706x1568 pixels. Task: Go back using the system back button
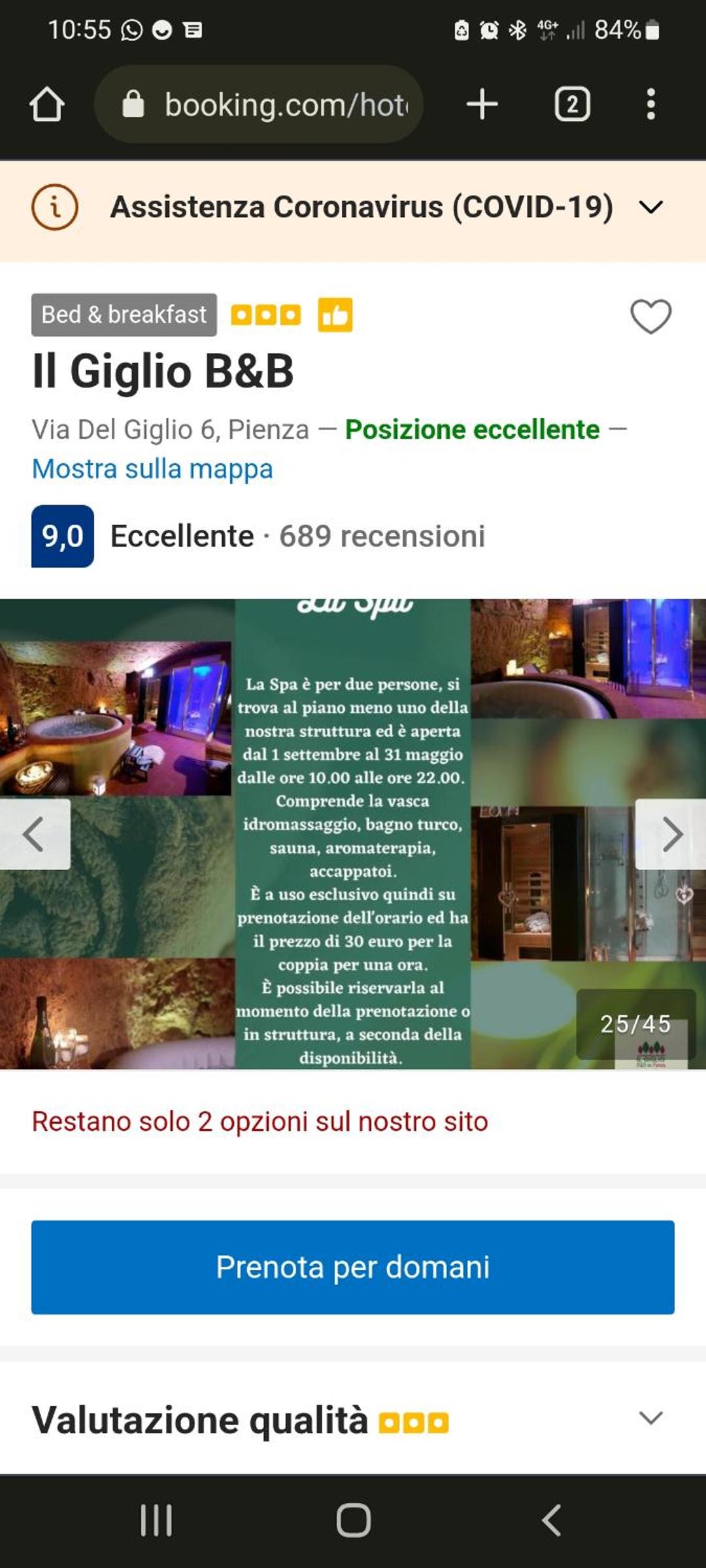[551, 1520]
